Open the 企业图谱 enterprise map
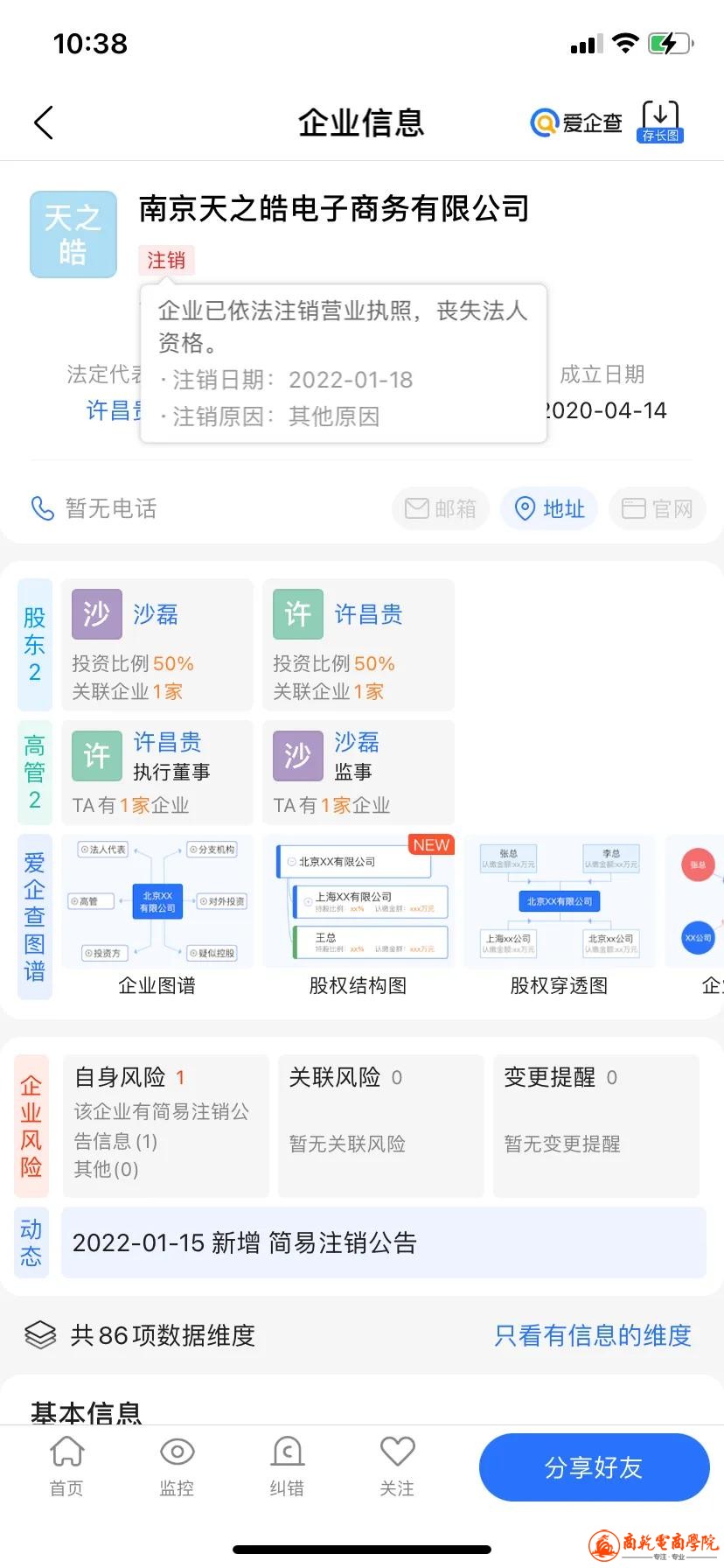 (157, 914)
